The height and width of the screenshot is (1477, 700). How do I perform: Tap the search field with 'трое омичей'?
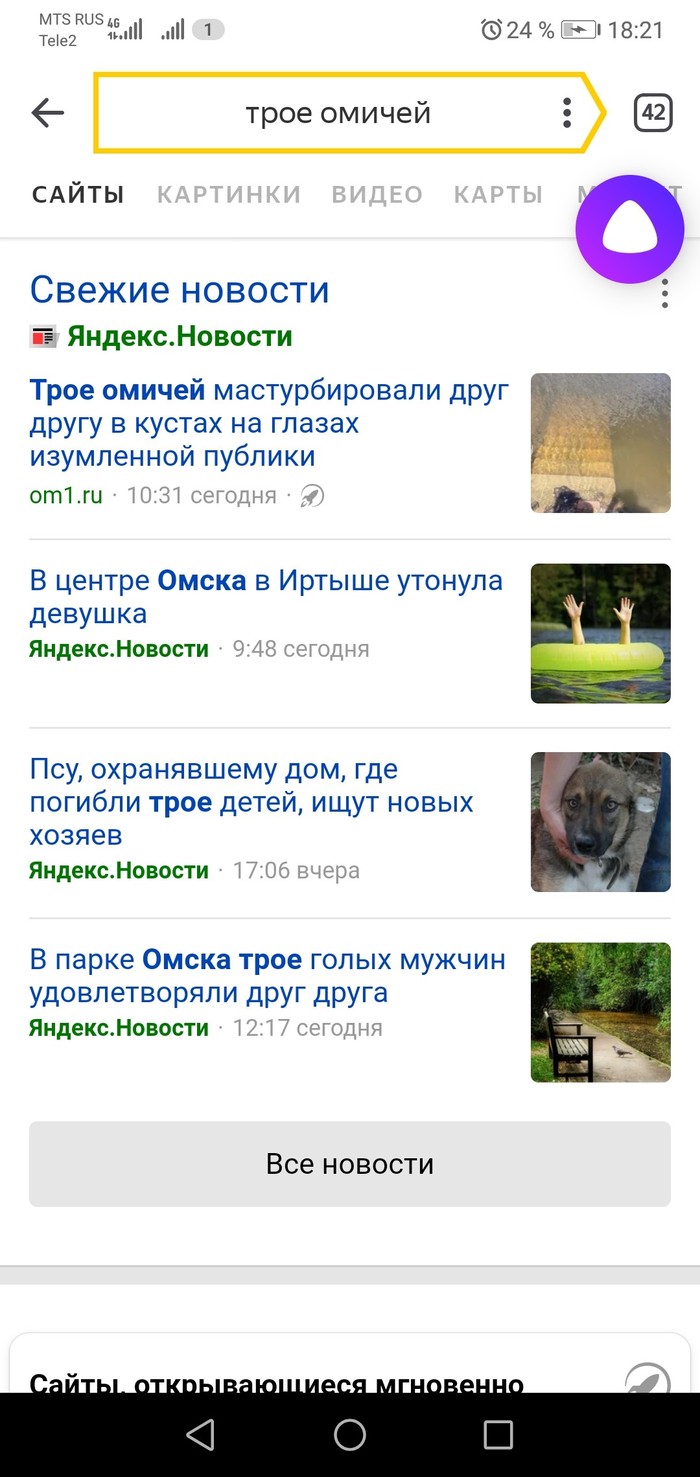pyautogui.click(x=338, y=113)
